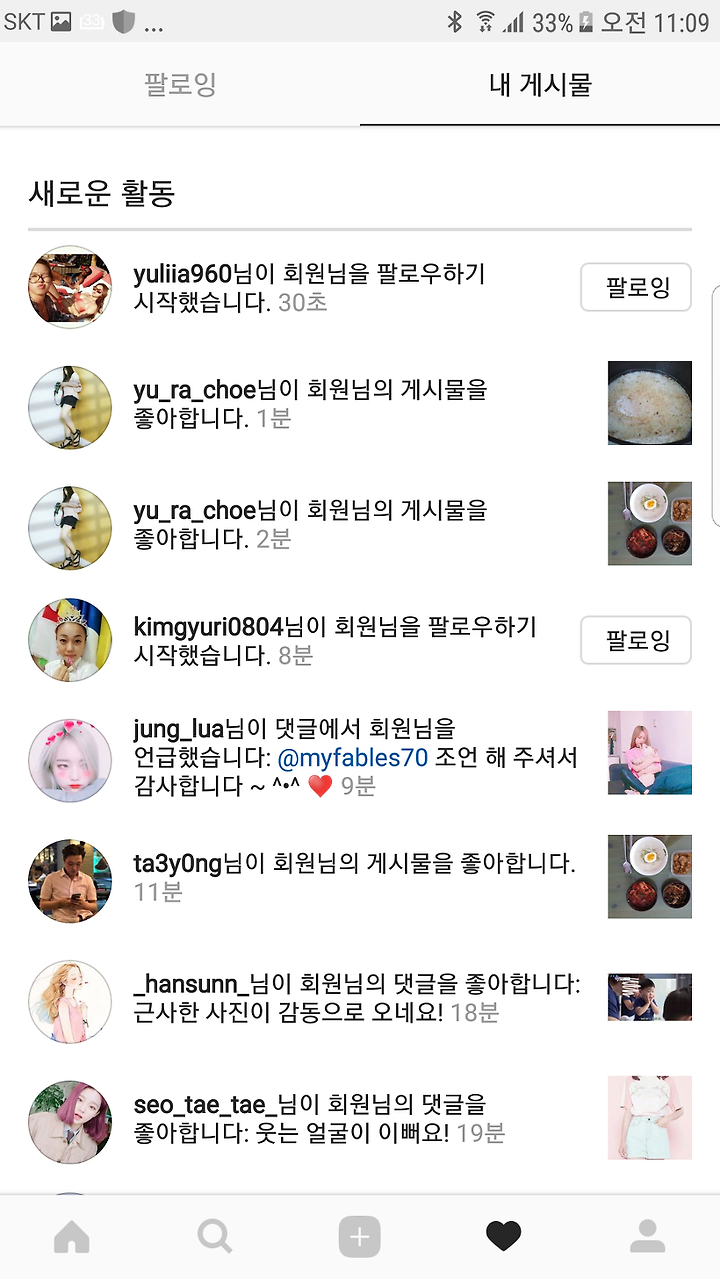
Task: Tap 팔로잉 button next to yuliia960
Action: (x=636, y=288)
